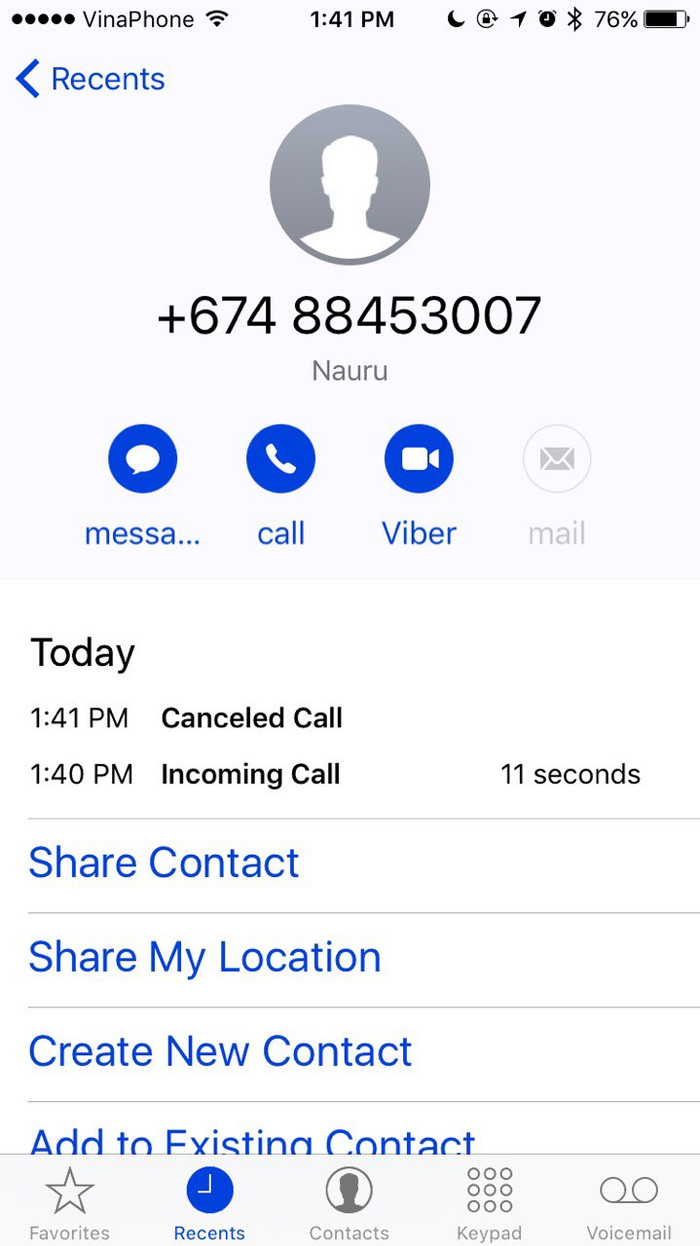The image size is (700, 1246).
Task: Go to the Voicemail tab
Action: (x=628, y=1205)
